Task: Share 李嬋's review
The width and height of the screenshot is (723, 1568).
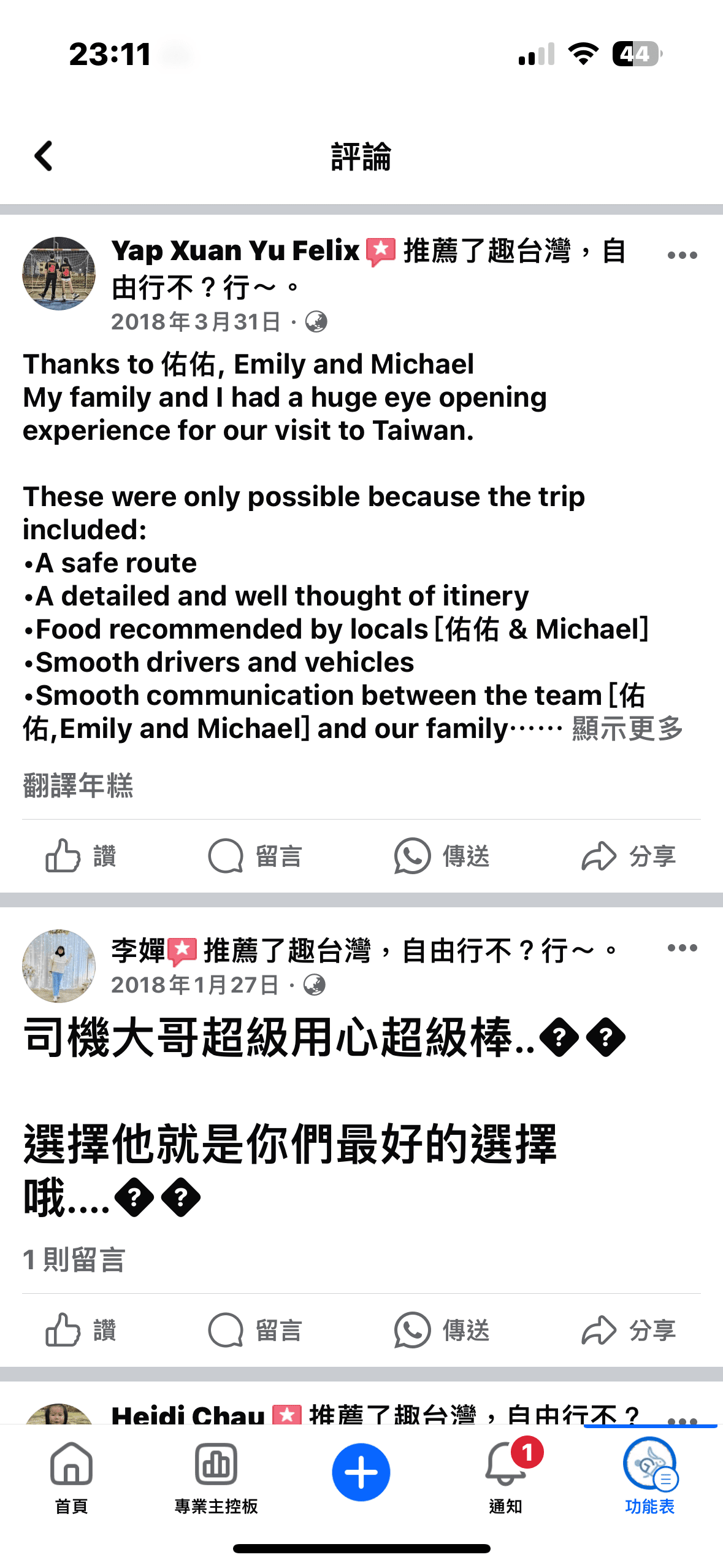Action: point(628,1331)
